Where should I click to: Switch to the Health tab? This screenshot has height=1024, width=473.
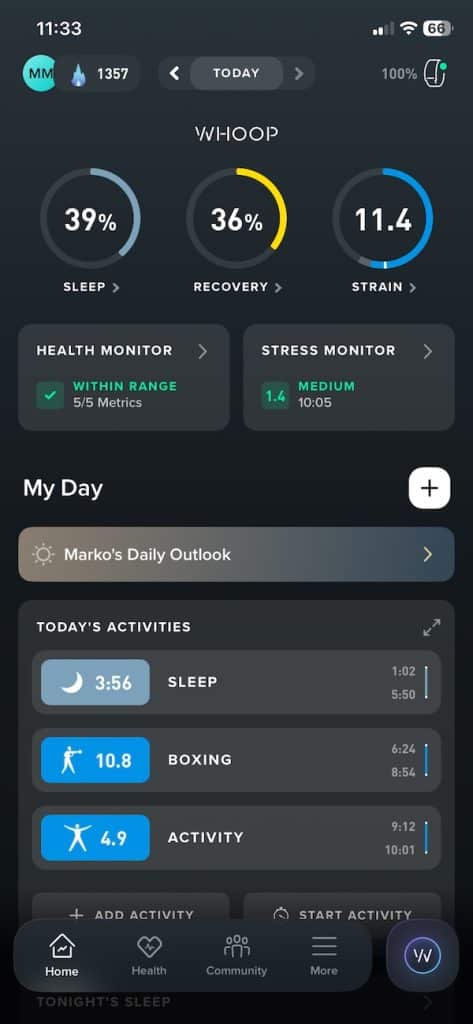point(149,955)
